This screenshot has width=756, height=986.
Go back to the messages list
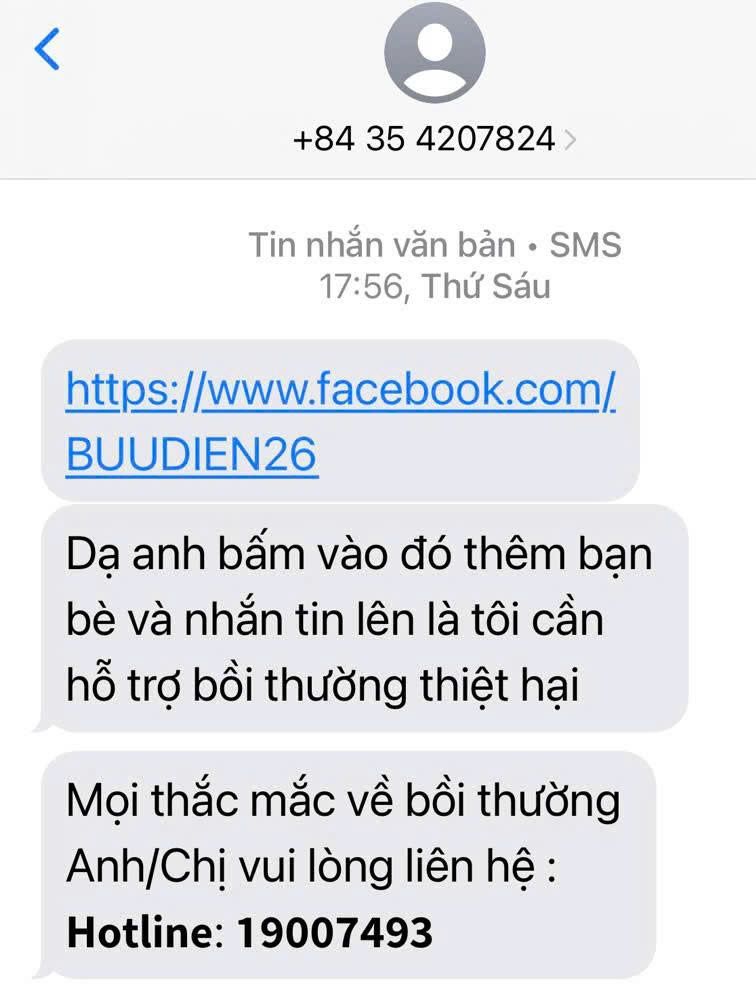click(x=47, y=49)
